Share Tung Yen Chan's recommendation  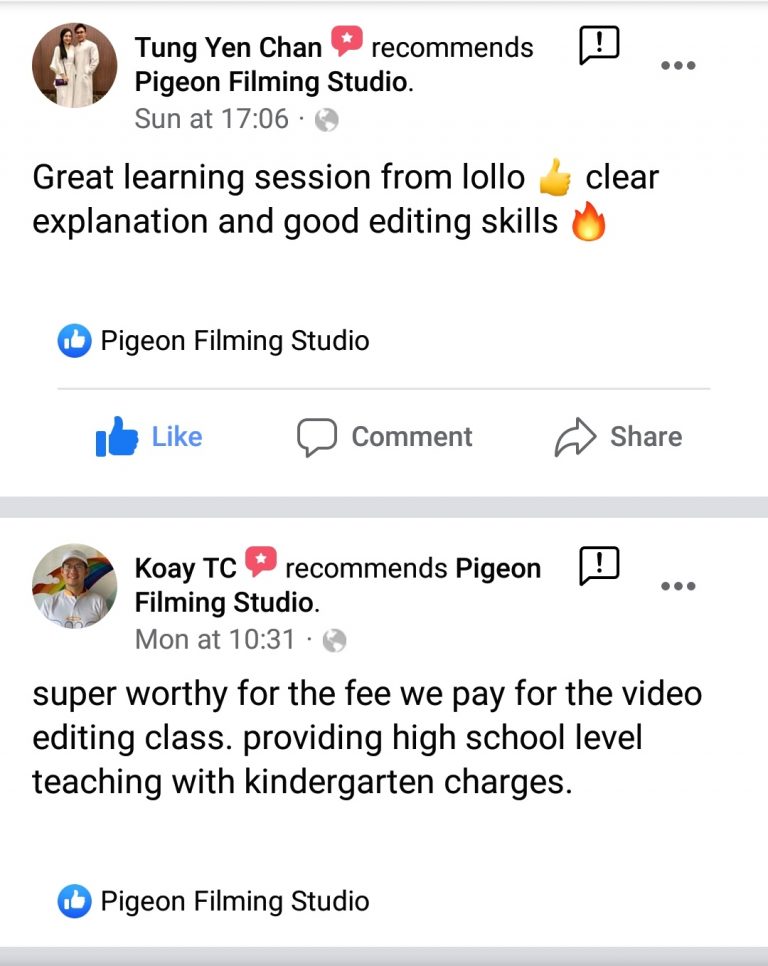click(619, 437)
